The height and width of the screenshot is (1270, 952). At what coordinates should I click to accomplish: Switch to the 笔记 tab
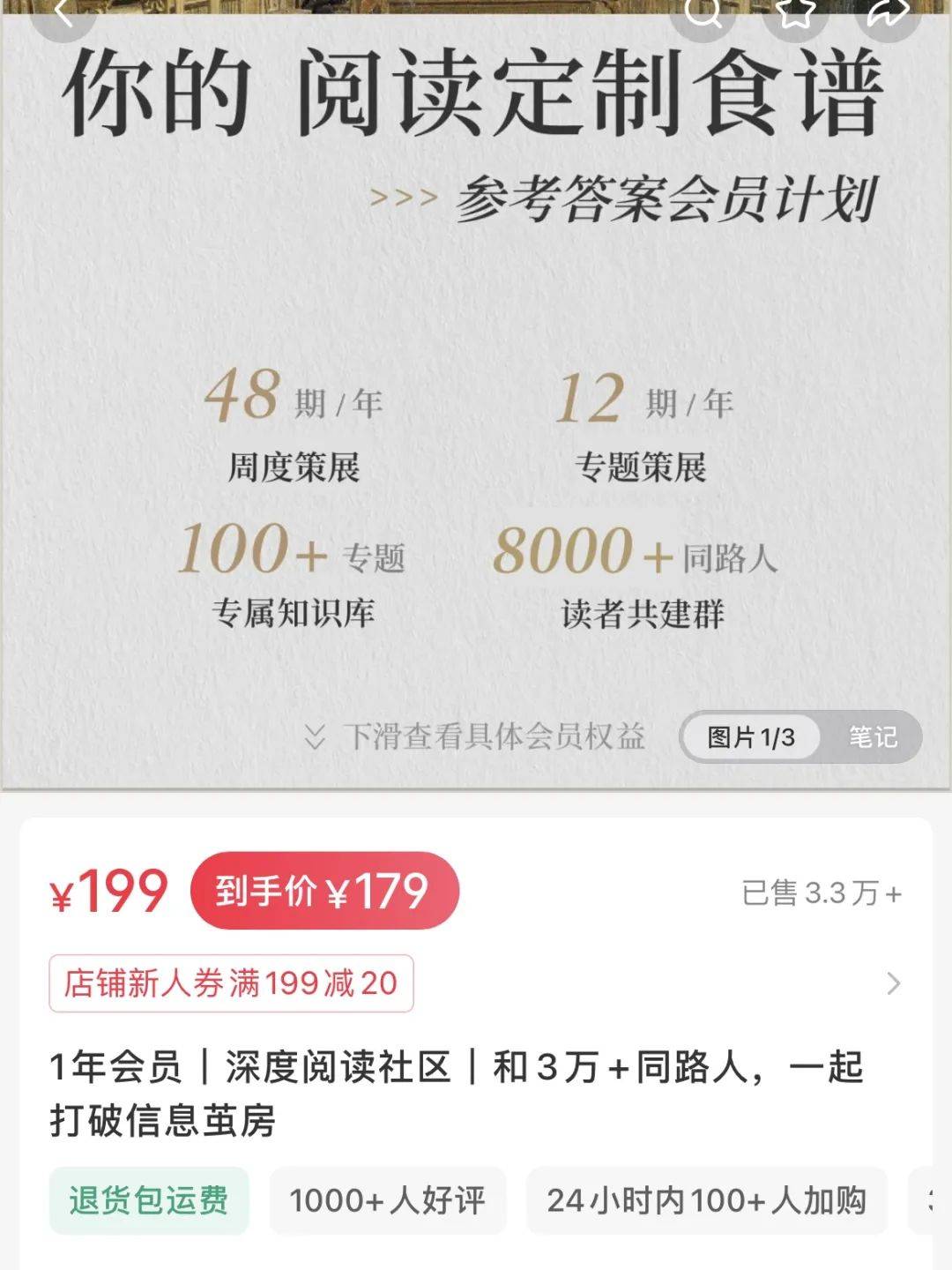pyautogui.click(x=874, y=736)
